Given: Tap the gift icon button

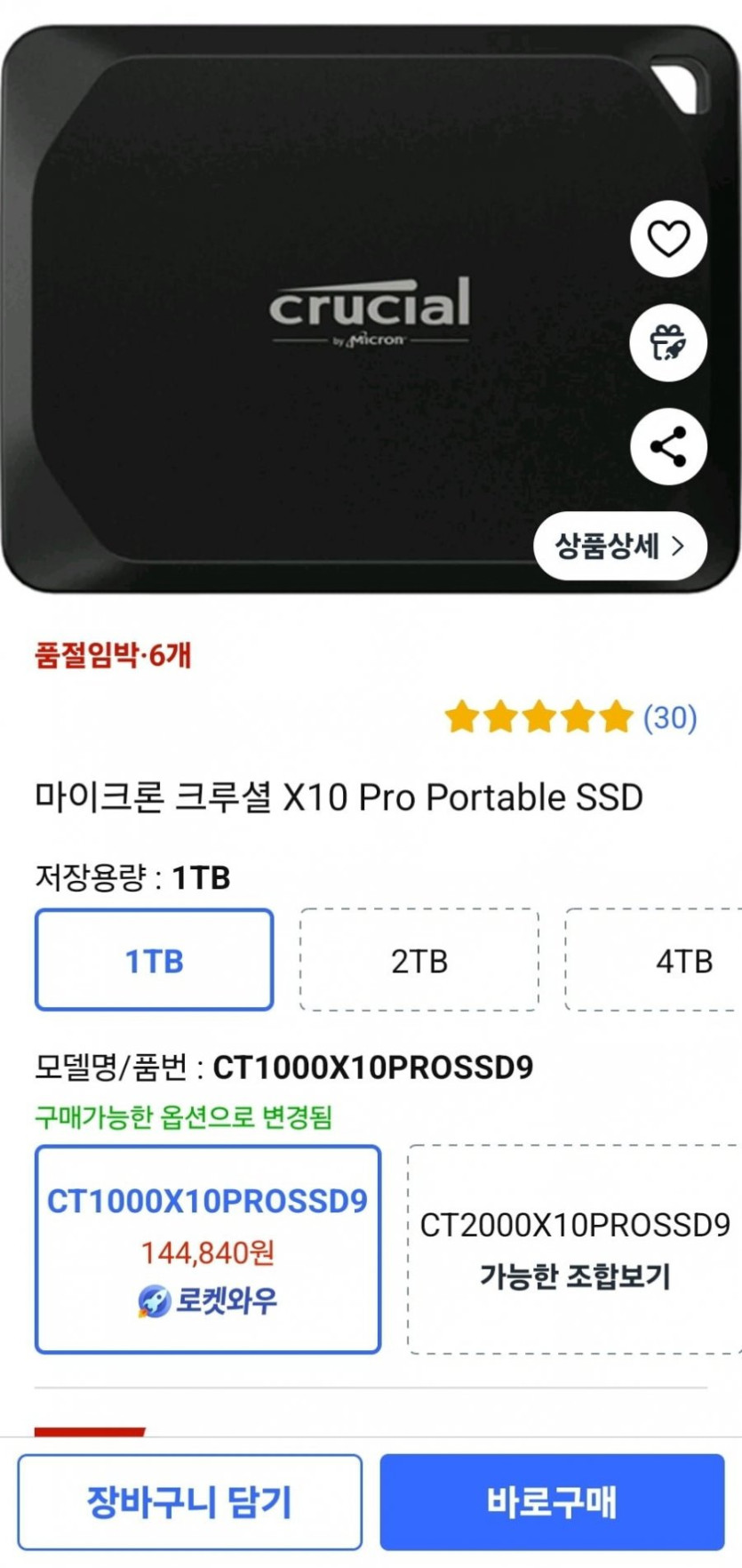Looking at the screenshot, I should click(x=668, y=342).
